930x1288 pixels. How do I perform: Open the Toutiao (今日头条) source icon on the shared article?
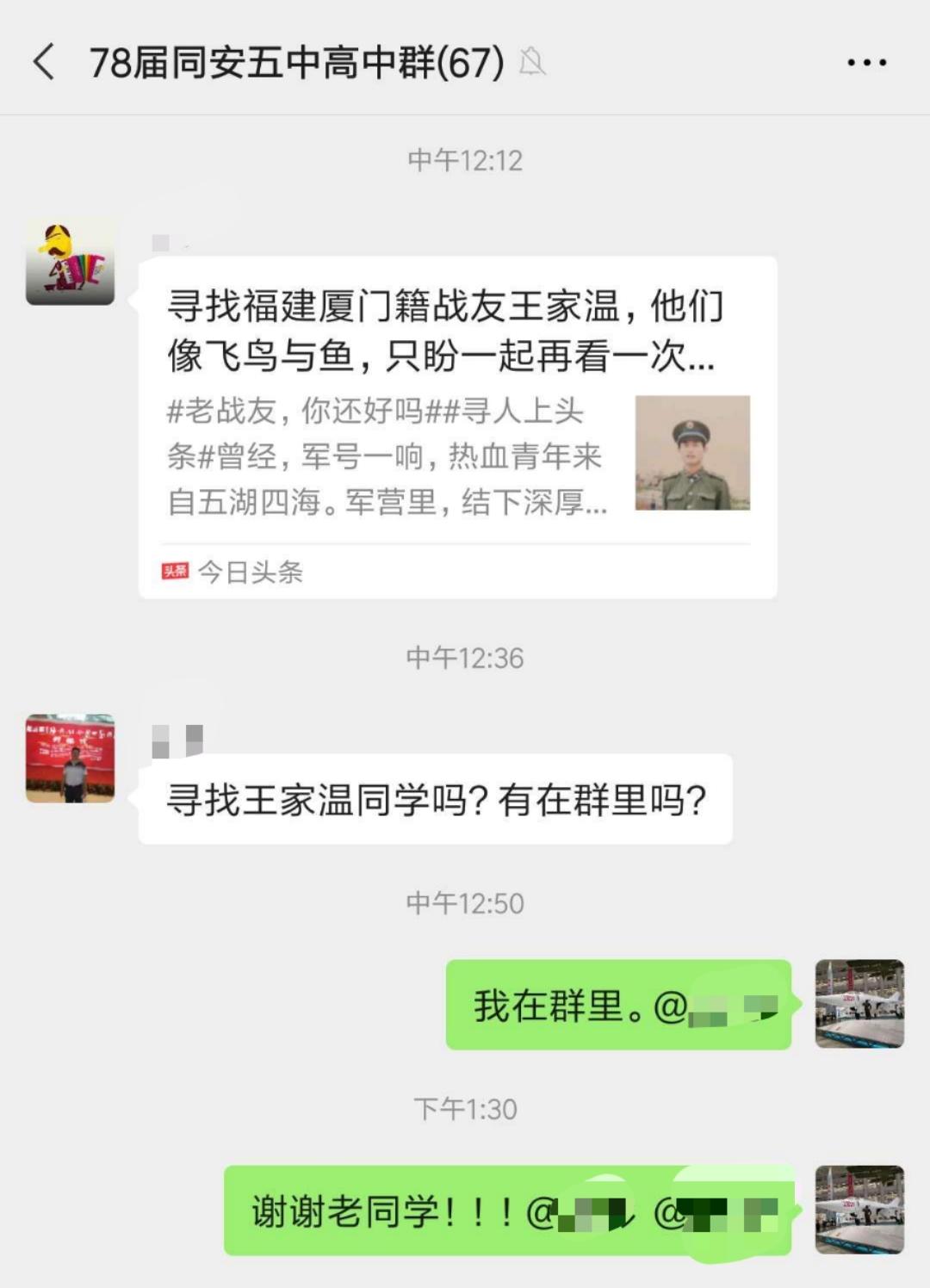173,570
